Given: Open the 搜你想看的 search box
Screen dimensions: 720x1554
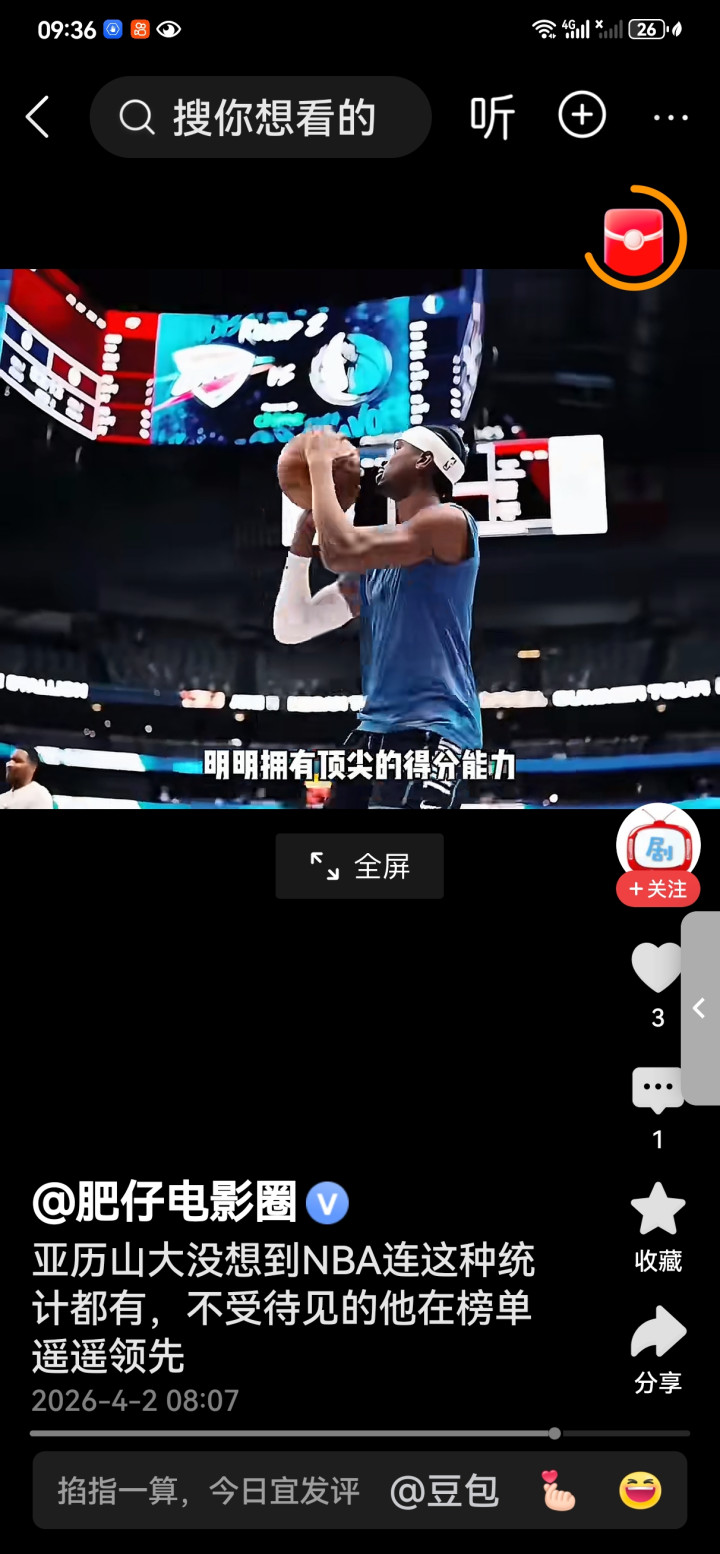Looking at the screenshot, I should [x=261, y=117].
